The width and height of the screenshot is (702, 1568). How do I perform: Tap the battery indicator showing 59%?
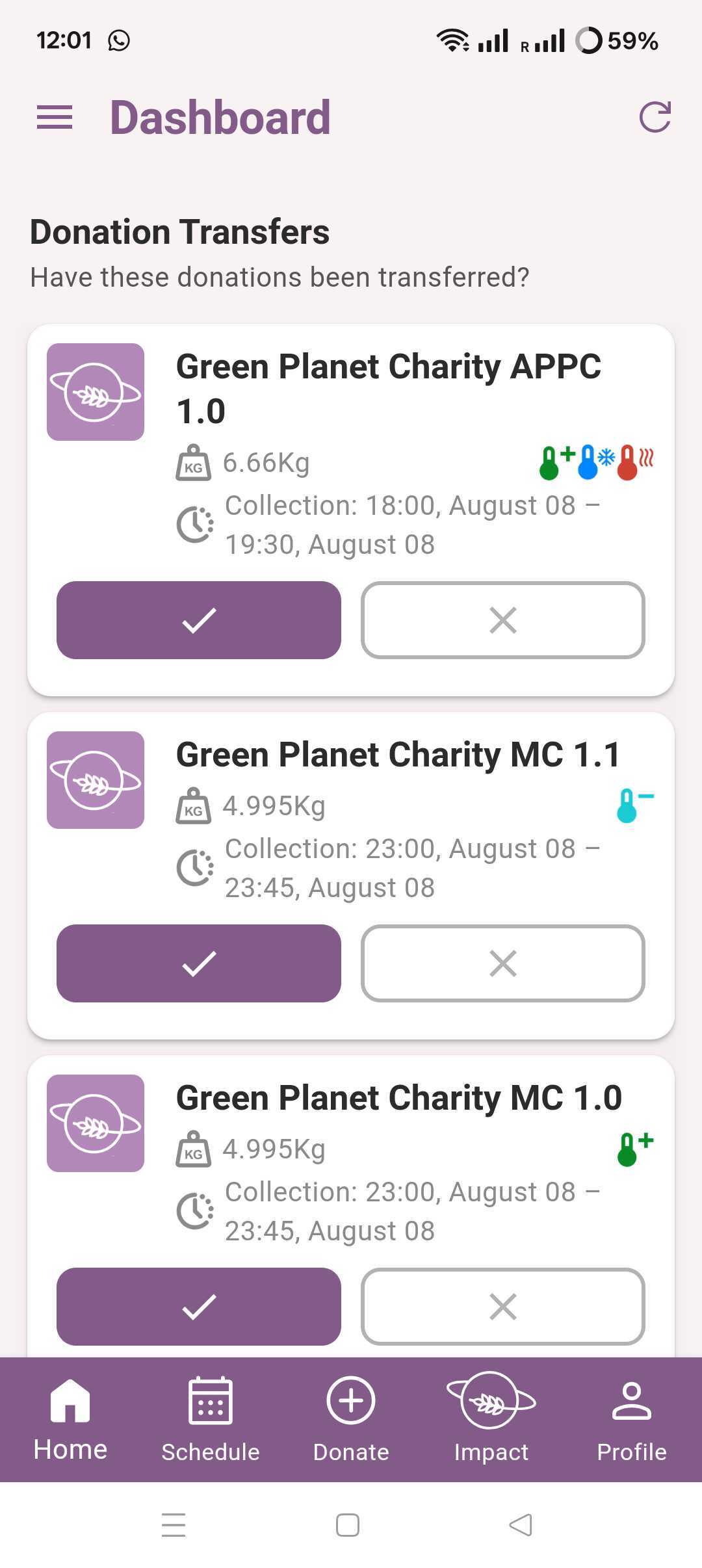616,40
